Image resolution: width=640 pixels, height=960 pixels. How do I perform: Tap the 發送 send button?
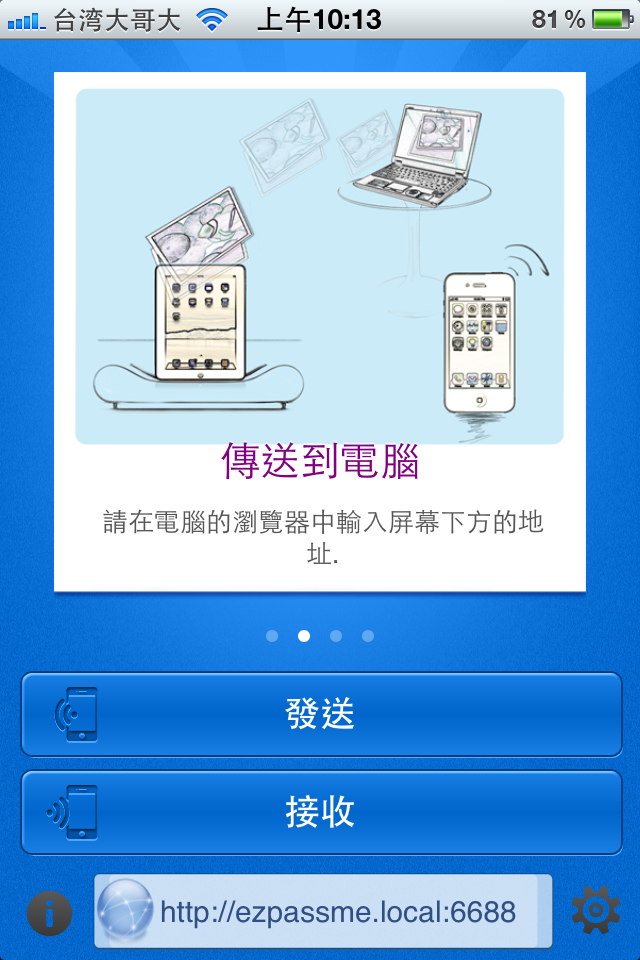point(321,714)
